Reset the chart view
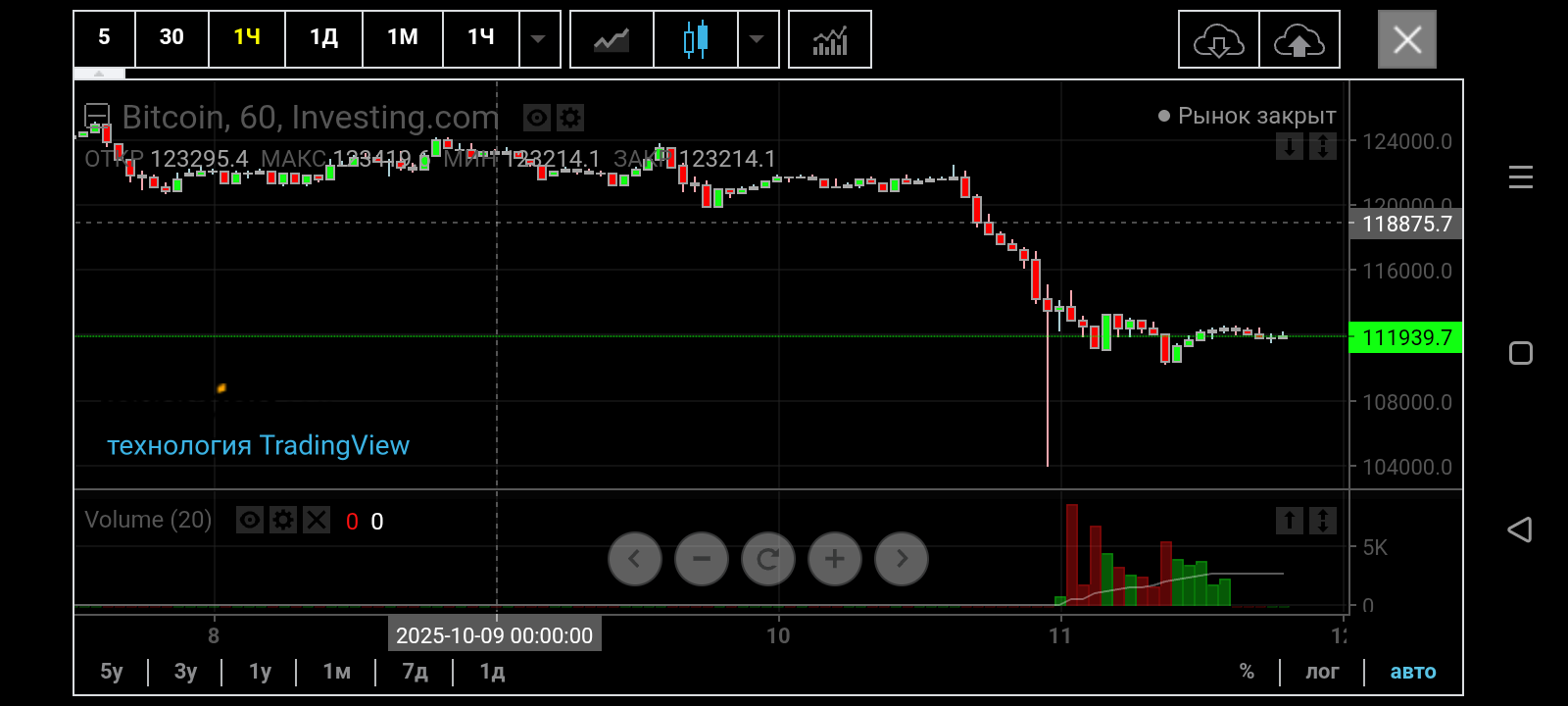Viewport: 1568px width, 706px height. [767, 559]
